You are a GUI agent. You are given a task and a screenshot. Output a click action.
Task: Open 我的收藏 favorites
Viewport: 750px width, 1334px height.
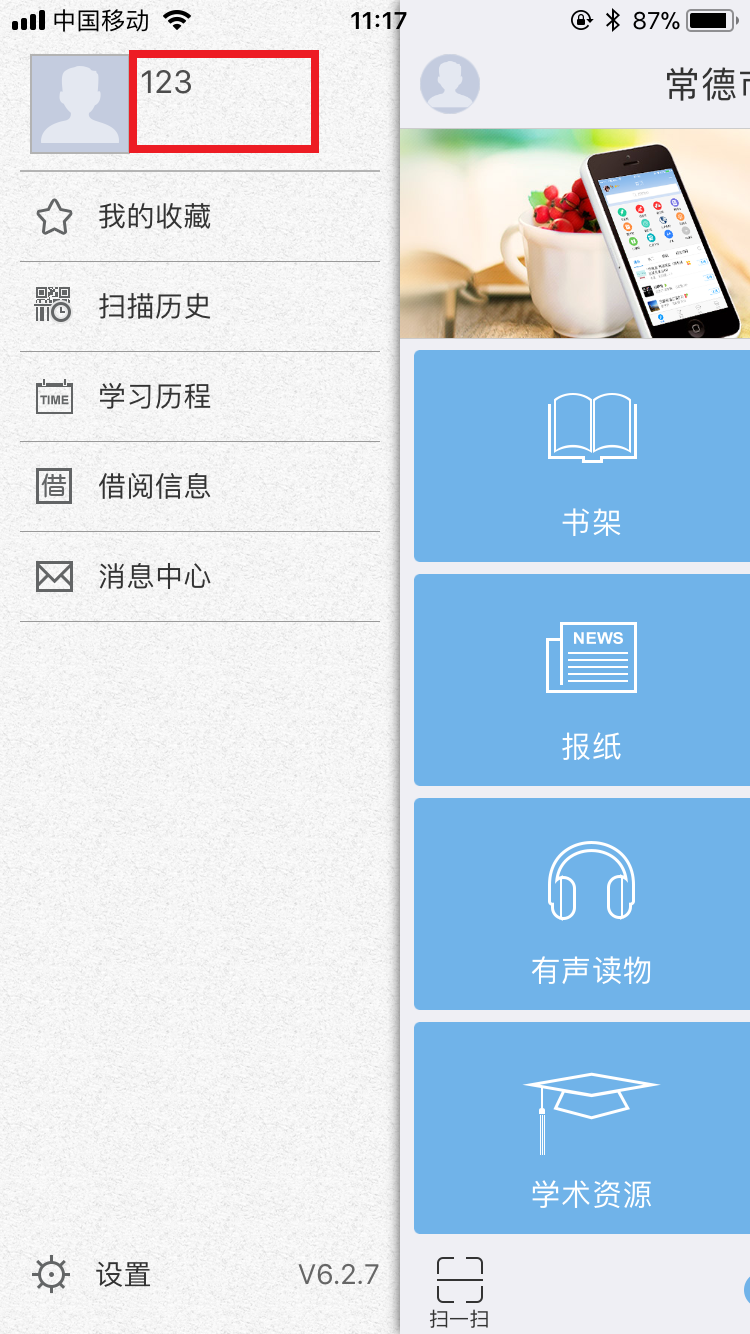tap(154, 216)
